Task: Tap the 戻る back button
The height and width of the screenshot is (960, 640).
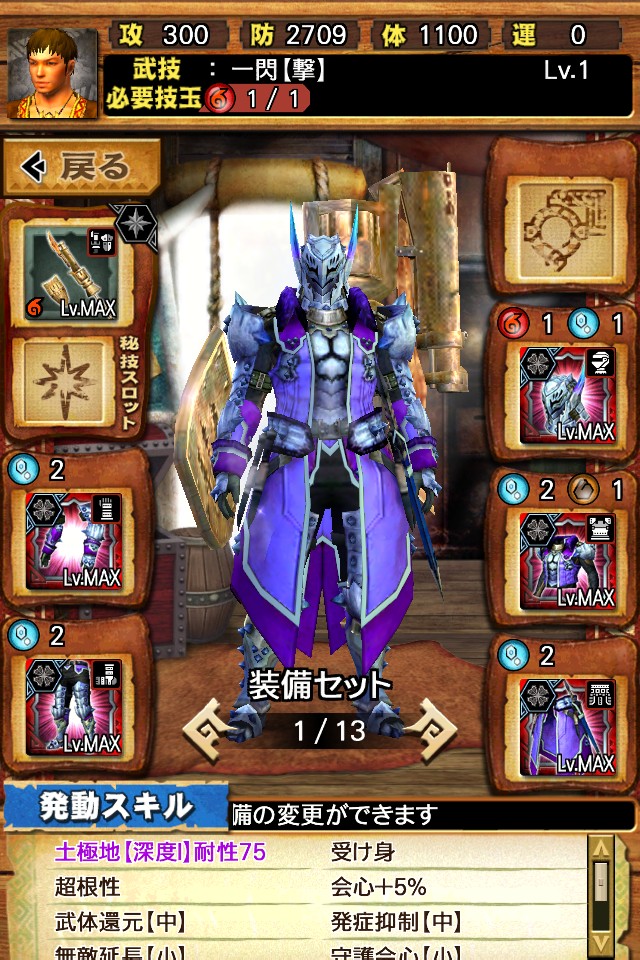Action: (81, 167)
